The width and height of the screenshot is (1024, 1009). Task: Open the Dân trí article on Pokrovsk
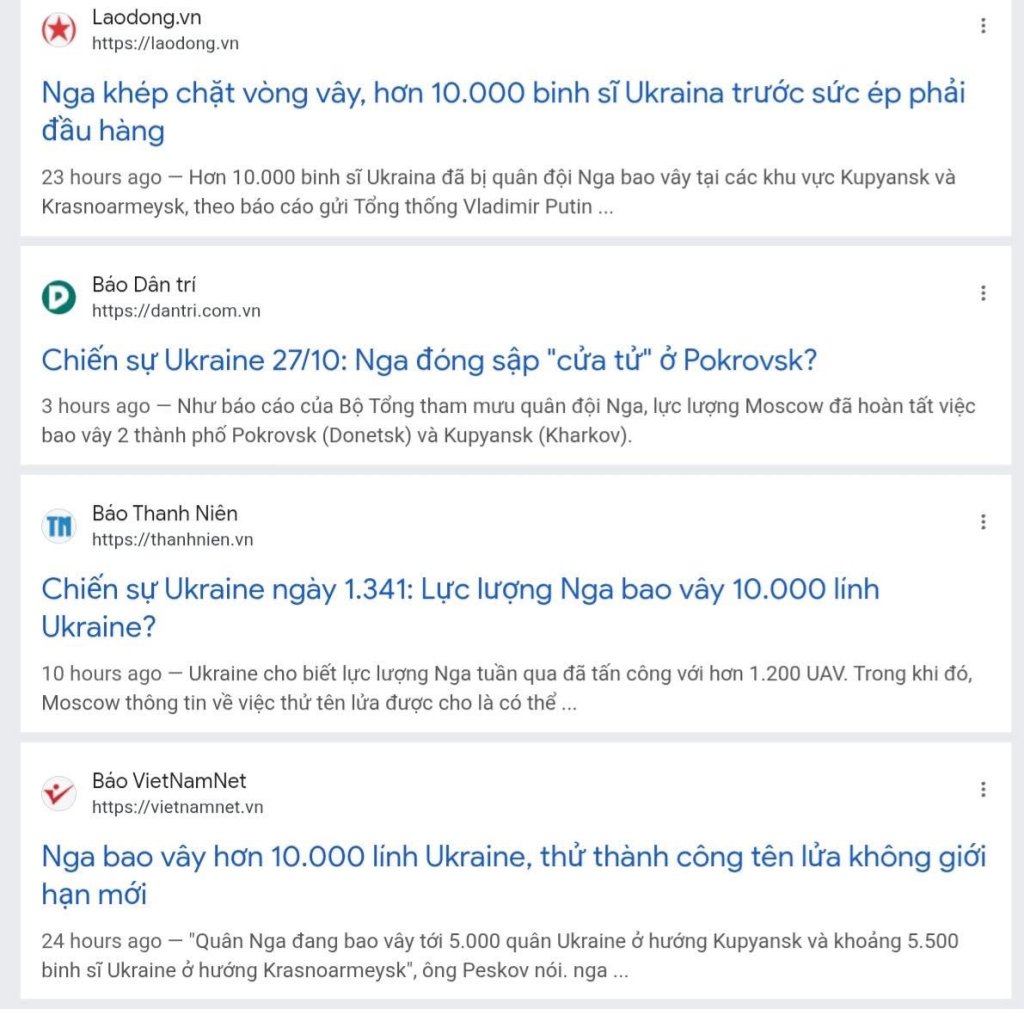pyautogui.click(x=430, y=360)
